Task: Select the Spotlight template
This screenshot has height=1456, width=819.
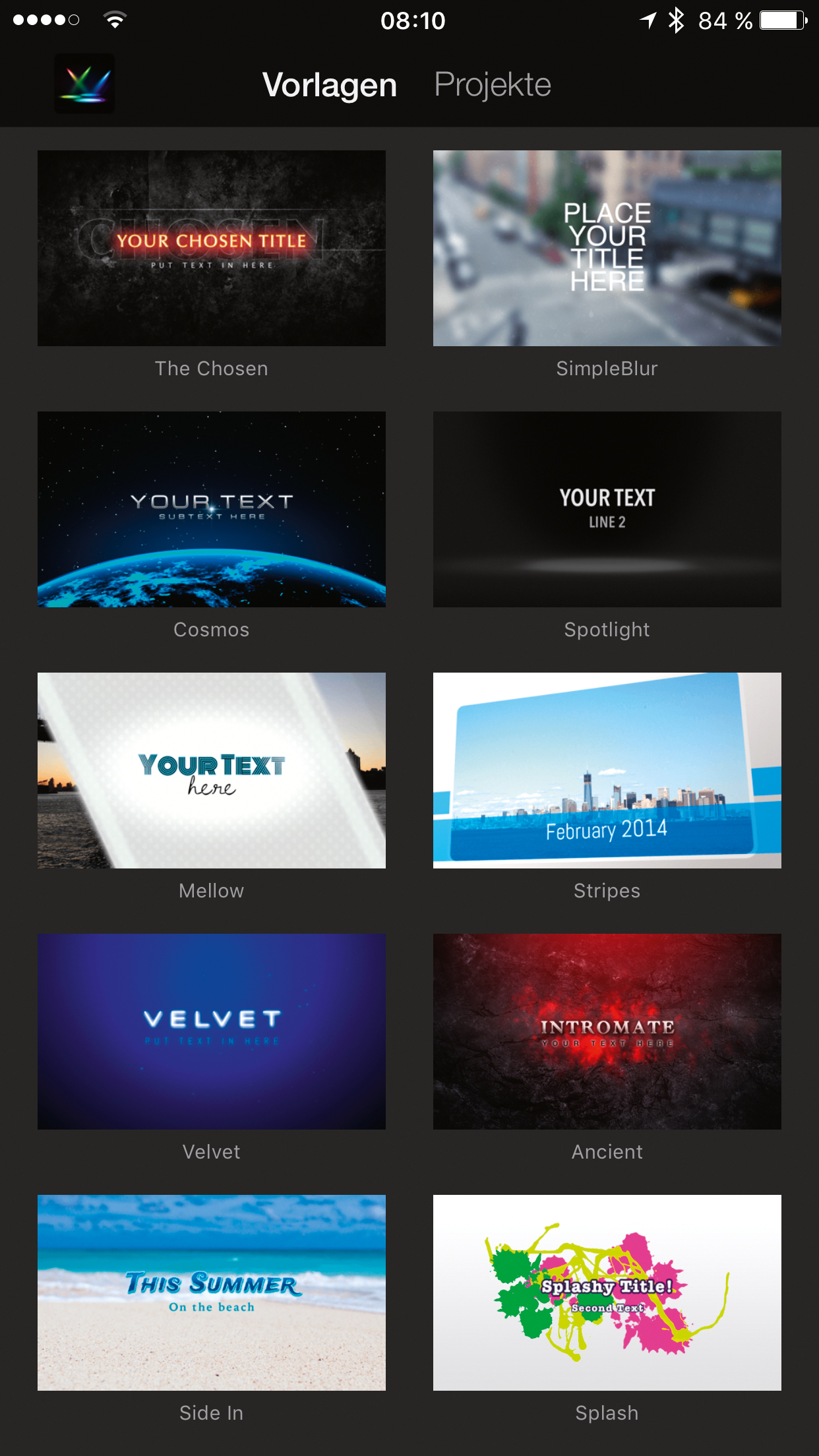Action: click(607, 509)
